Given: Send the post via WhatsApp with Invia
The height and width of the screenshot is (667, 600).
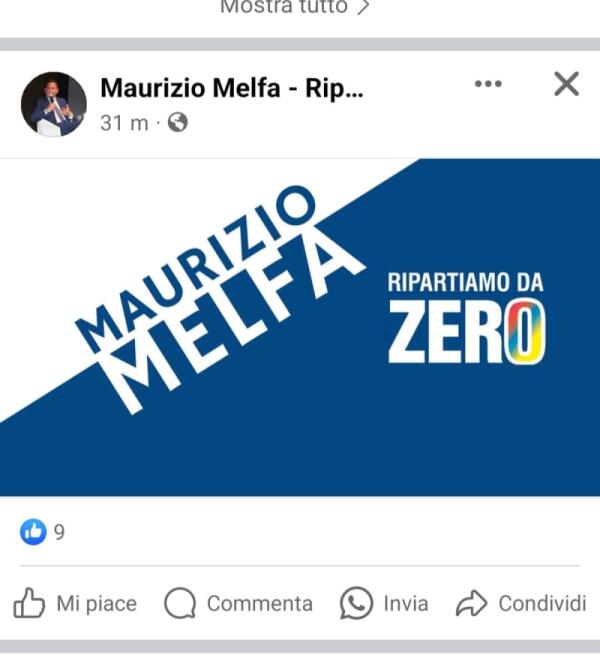Looking at the screenshot, I should [x=384, y=604].
